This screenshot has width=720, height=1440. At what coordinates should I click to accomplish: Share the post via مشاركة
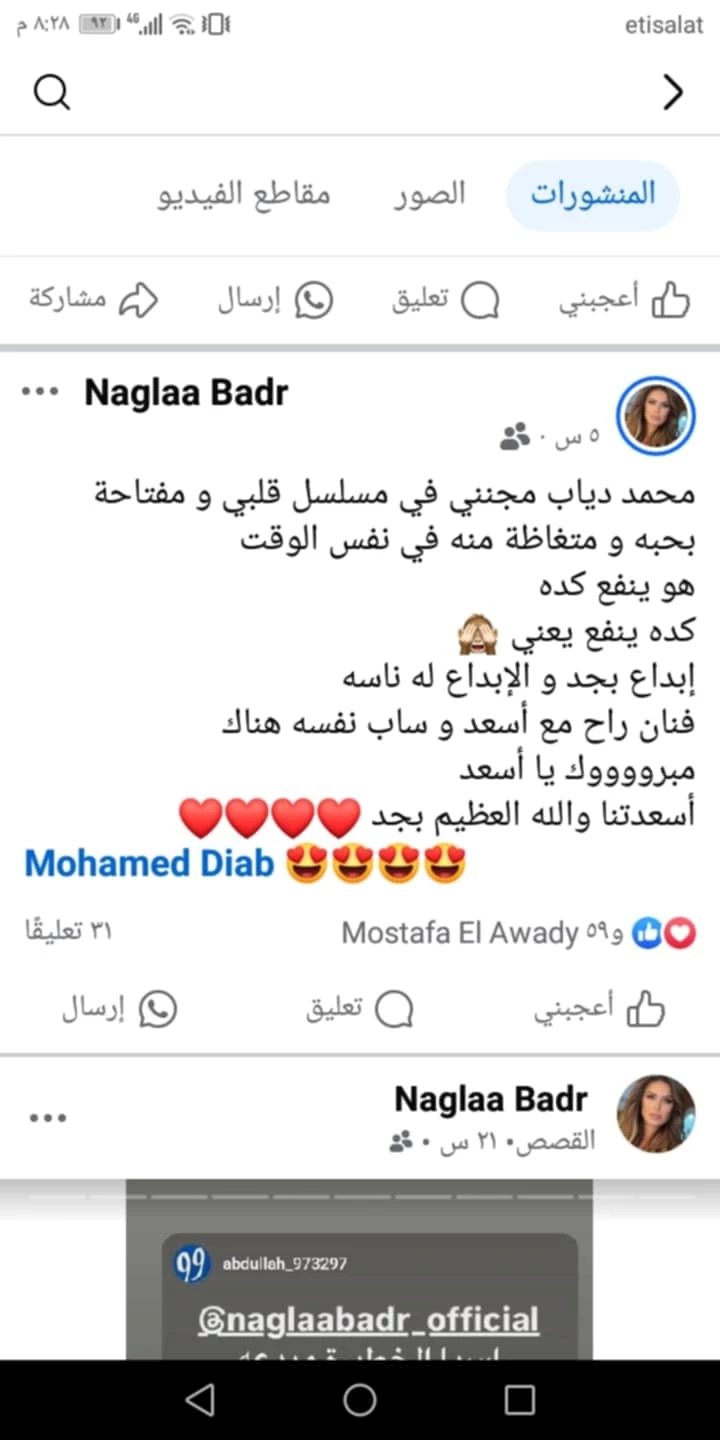94,300
